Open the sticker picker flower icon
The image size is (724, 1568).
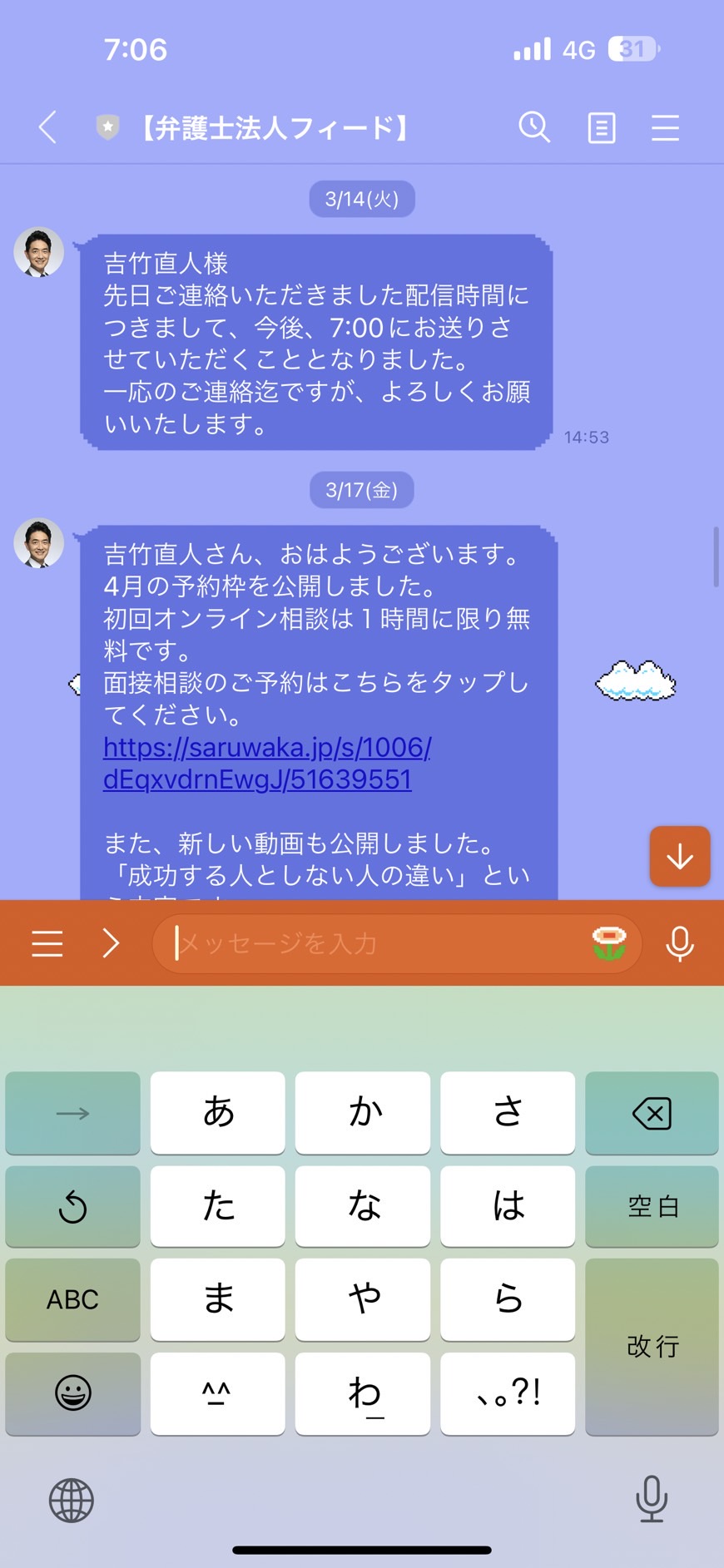click(609, 943)
